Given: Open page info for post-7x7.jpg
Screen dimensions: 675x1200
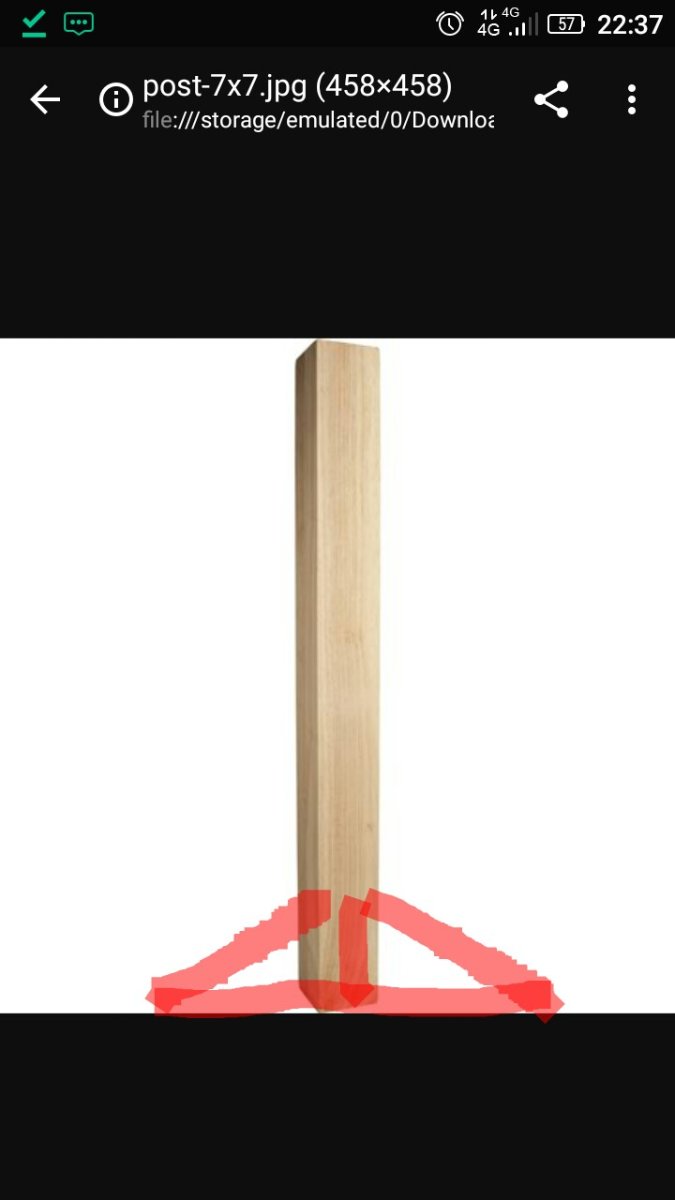Looking at the screenshot, I should pos(116,99).
